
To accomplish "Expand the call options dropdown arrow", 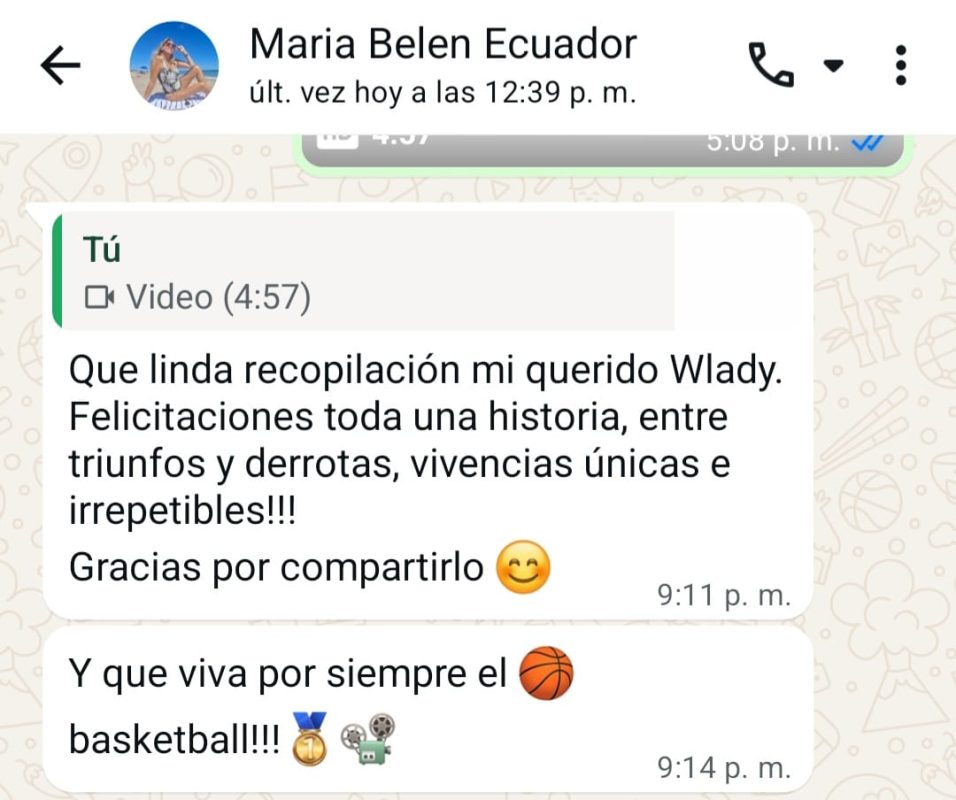I will click(833, 66).
